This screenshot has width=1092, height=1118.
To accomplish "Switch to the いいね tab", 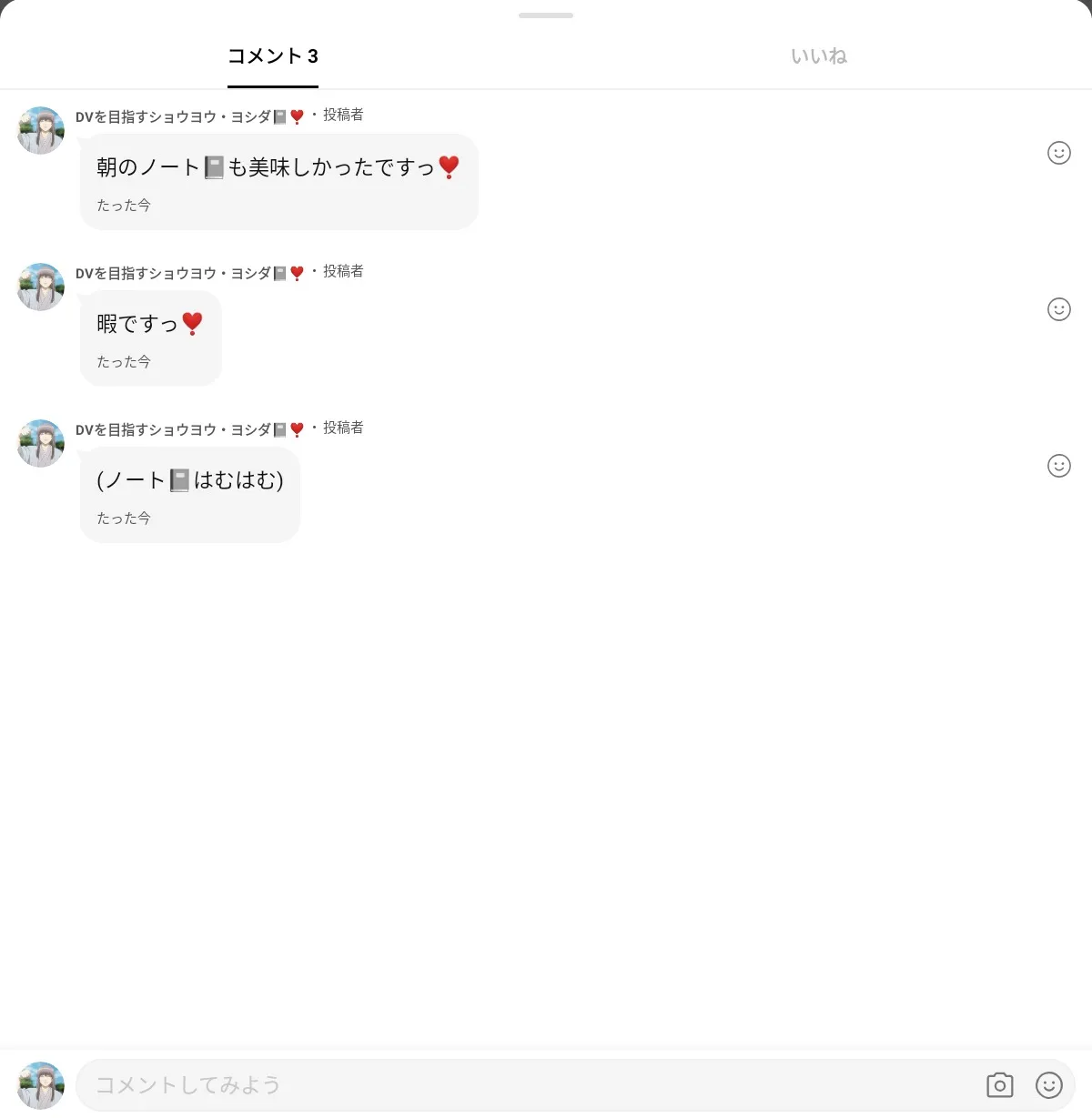I will 818,56.
